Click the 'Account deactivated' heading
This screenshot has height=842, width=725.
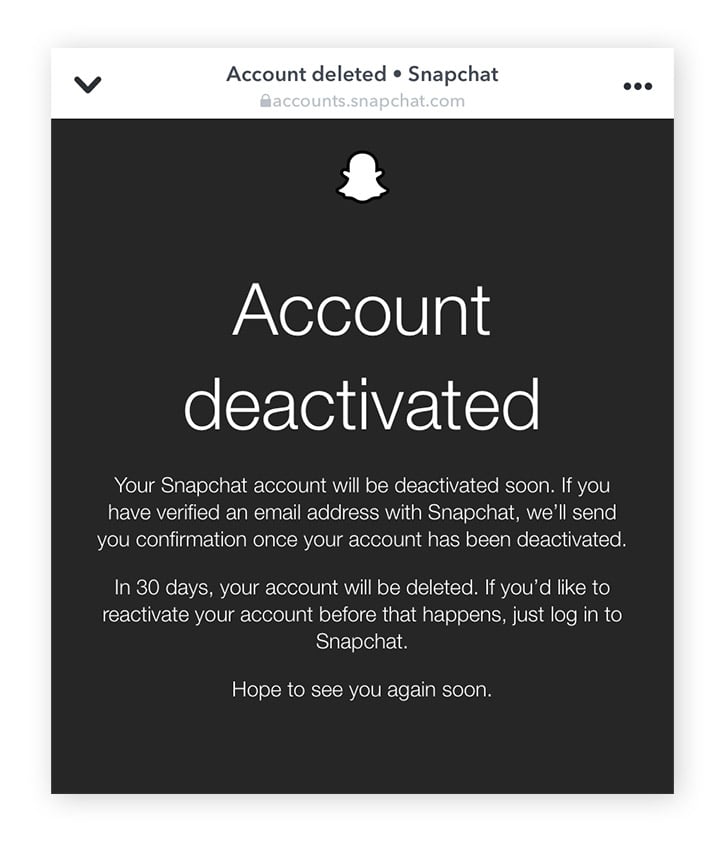[x=362, y=355]
